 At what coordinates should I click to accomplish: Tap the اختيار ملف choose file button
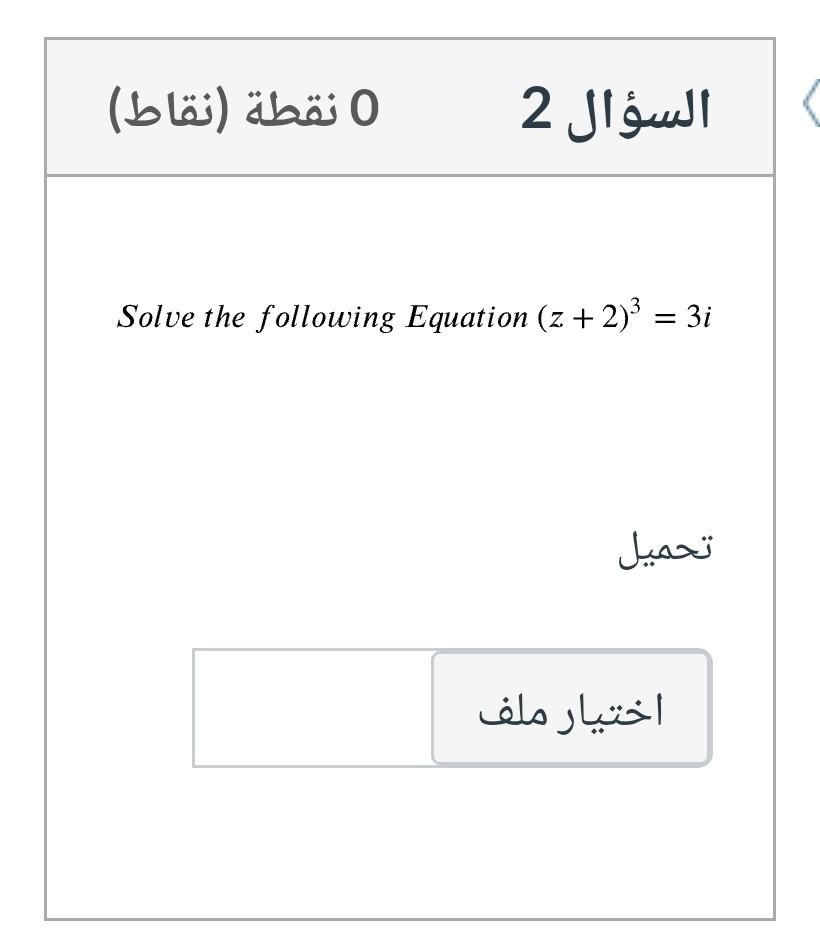point(571,709)
